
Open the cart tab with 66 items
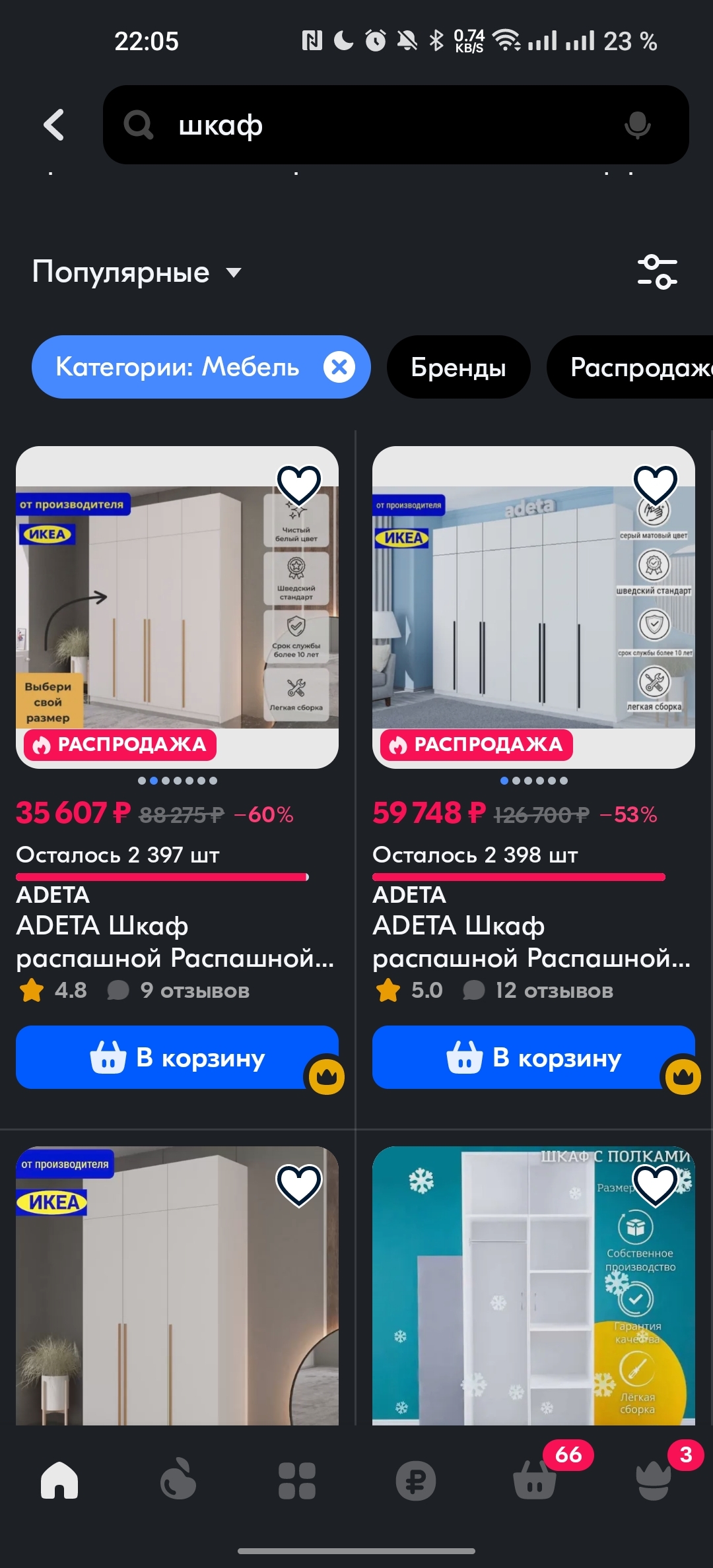535,1480
